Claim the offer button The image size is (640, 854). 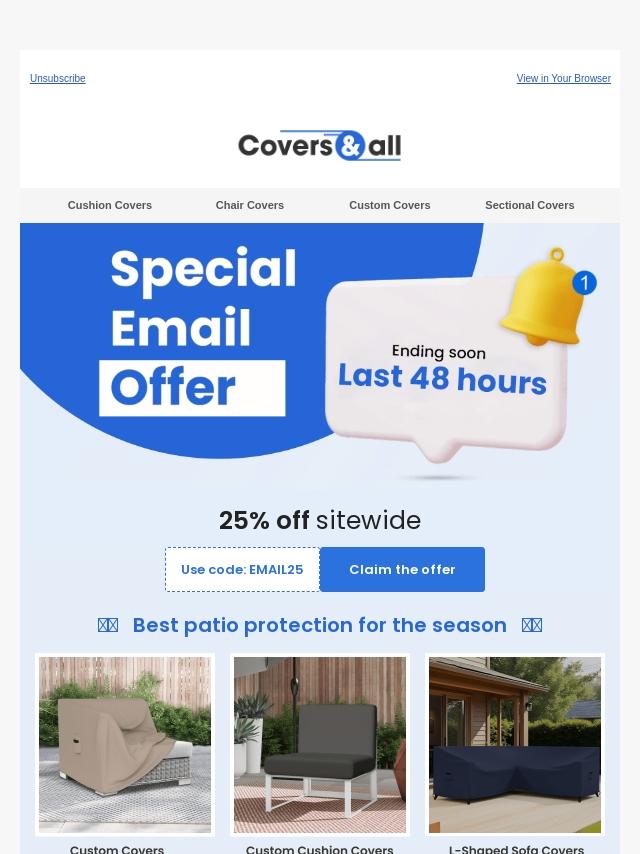point(402,569)
